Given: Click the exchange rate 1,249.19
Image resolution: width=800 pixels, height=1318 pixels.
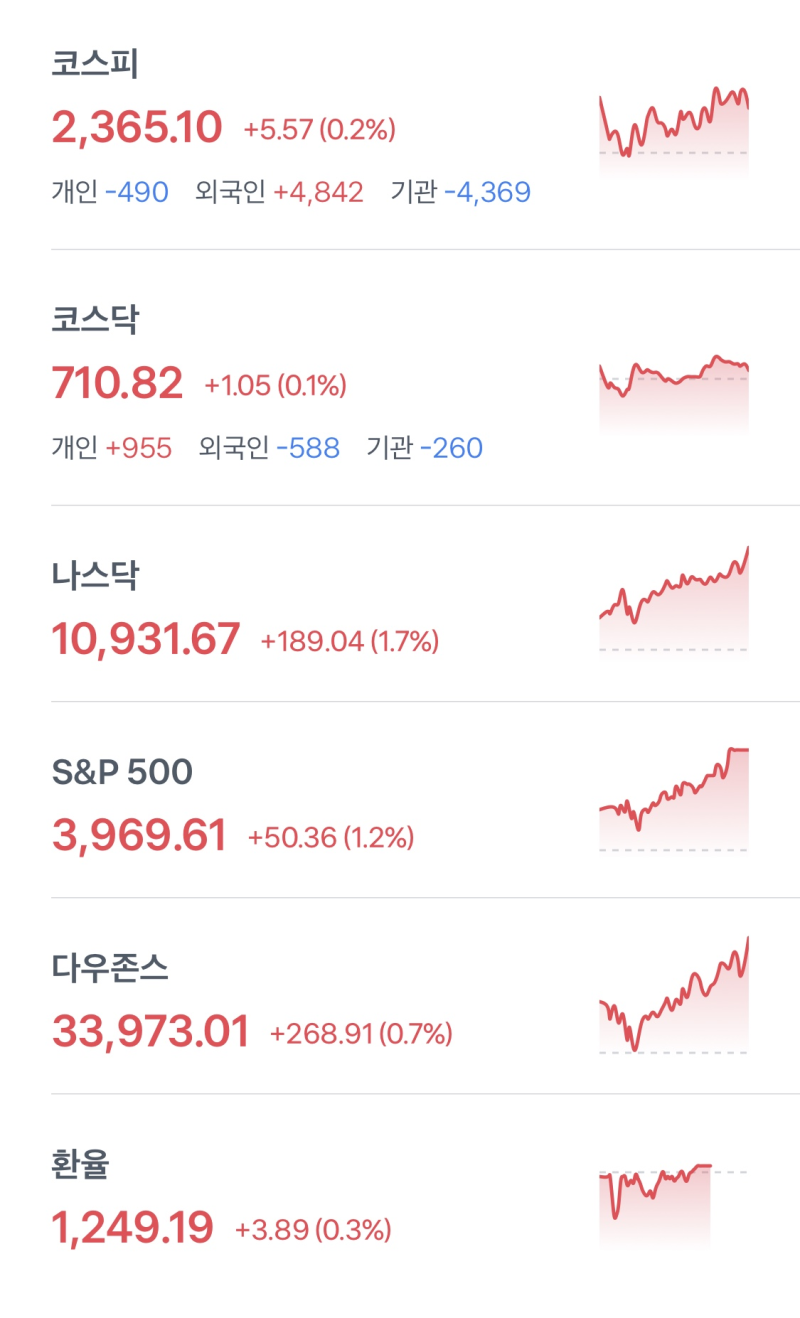Looking at the screenshot, I should tap(133, 1226).
